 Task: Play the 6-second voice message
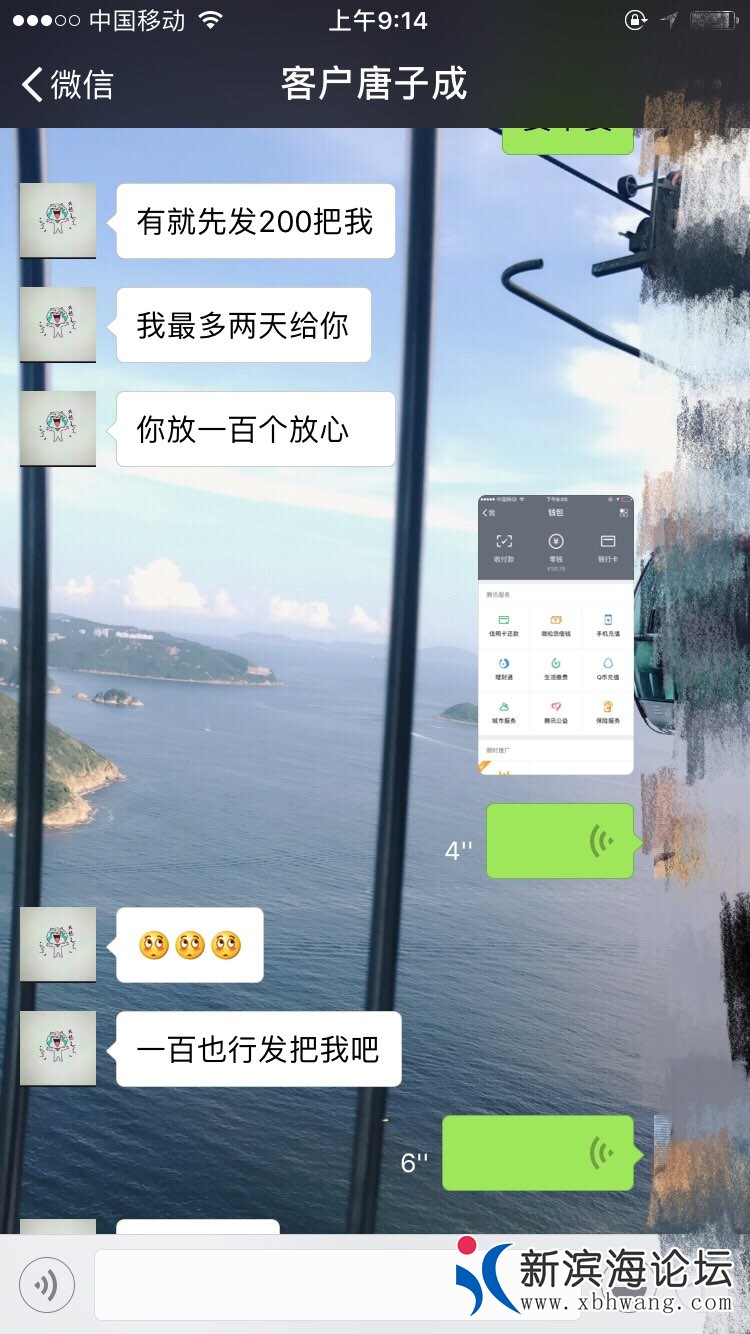[x=538, y=1153]
